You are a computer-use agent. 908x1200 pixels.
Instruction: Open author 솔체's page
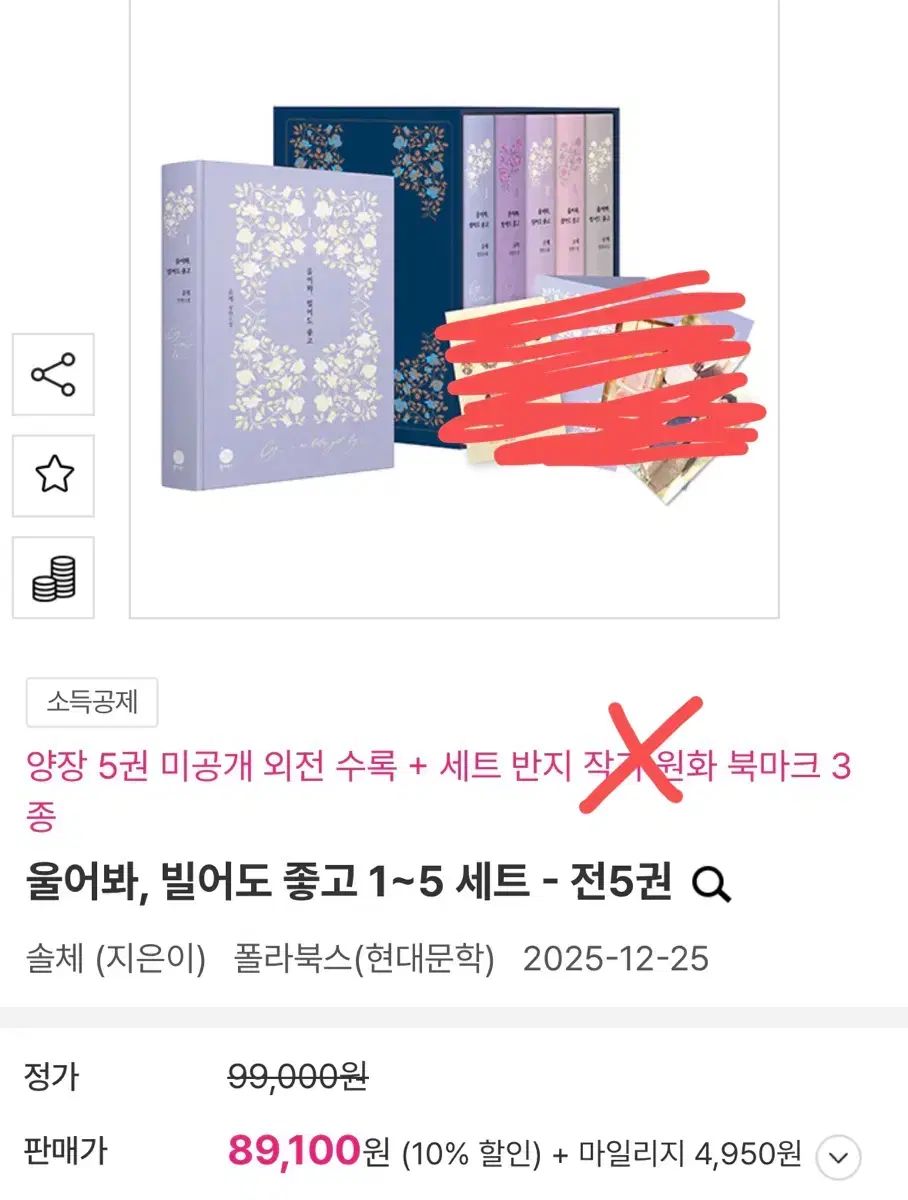pyautogui.click(x=59, y=959)
